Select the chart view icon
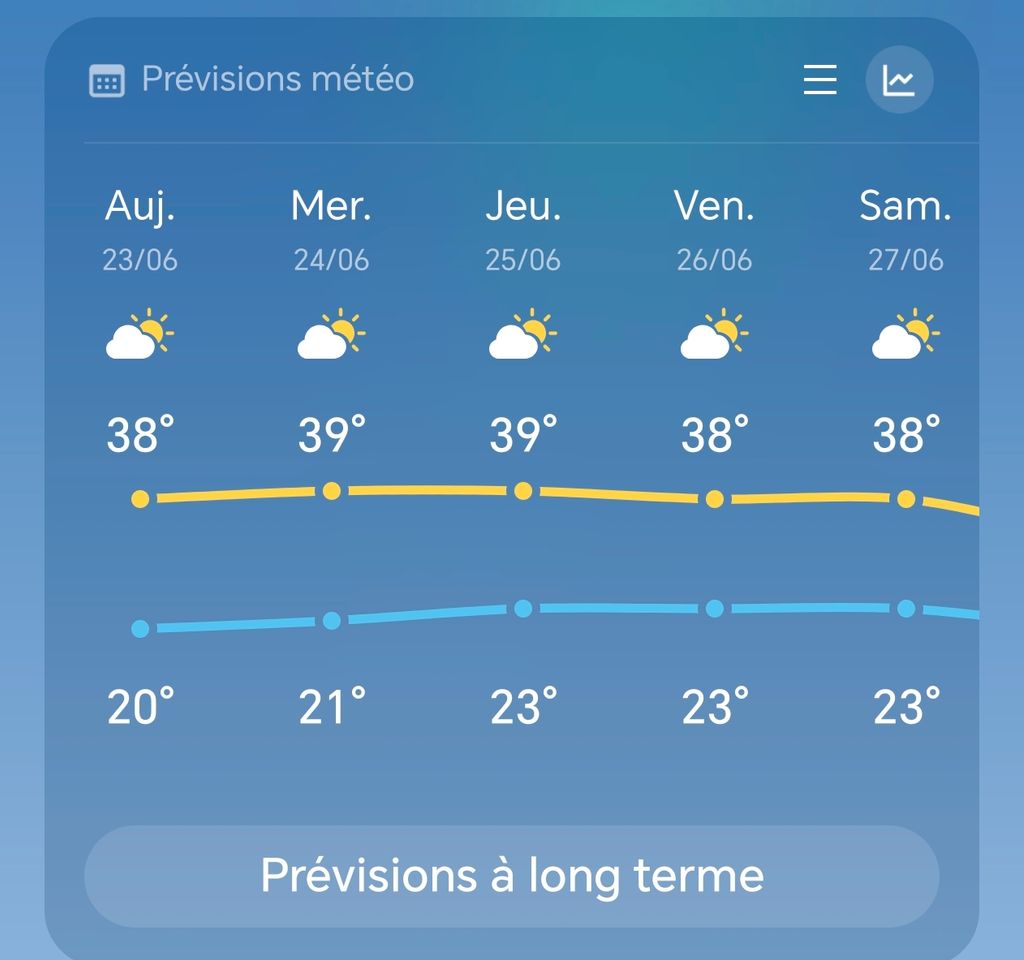Image resolution: width=1024 pixels, height=960 pixels. click(x=899, y=80)
